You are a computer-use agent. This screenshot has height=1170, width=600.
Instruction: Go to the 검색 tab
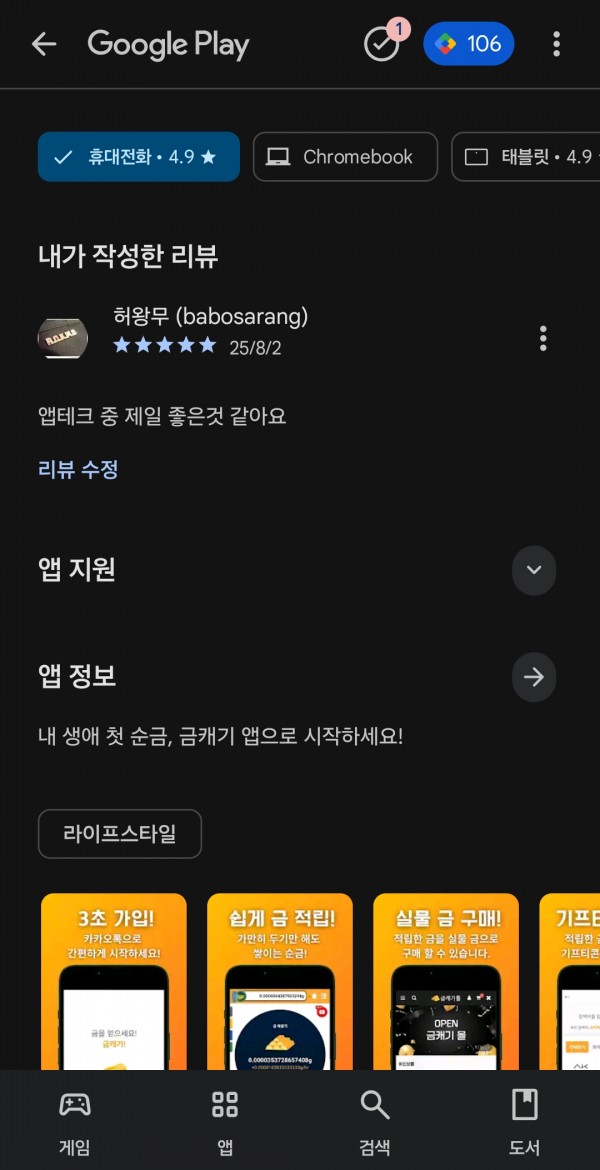click(x=375, y=1121)
